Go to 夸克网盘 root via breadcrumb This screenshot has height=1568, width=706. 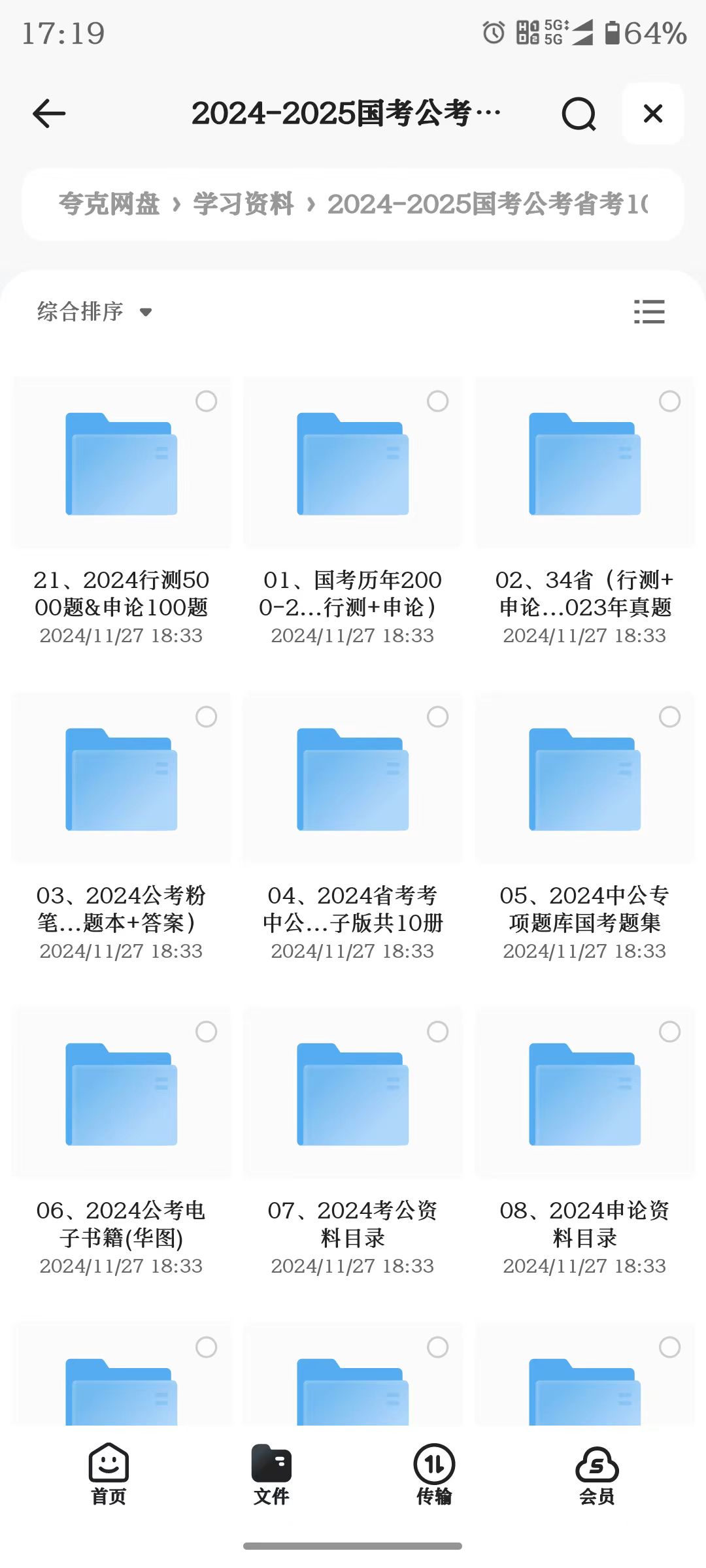109,204
